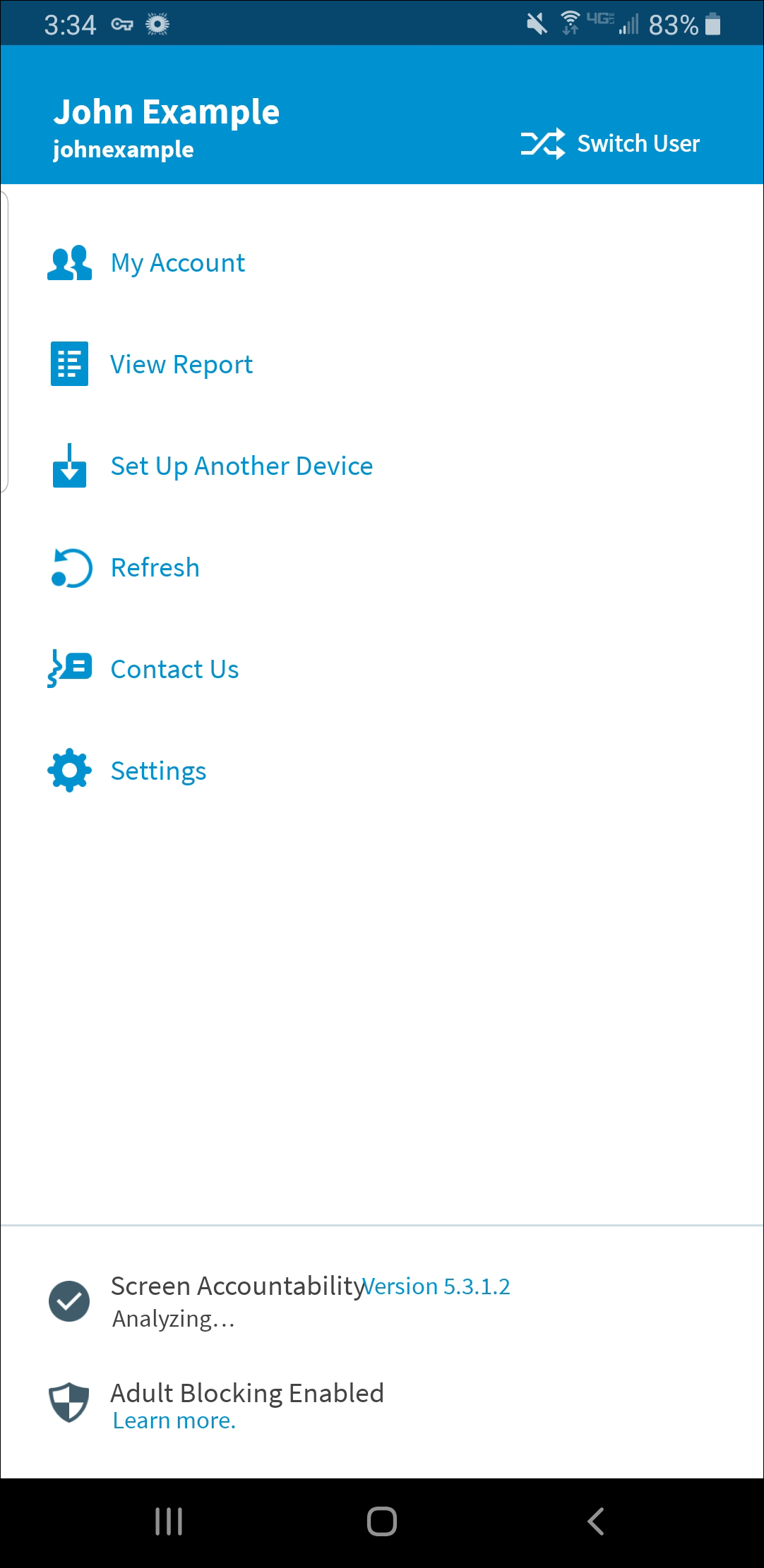Tap the Learn more link
Screen dimensions: 764x1568
[174, 1421]
